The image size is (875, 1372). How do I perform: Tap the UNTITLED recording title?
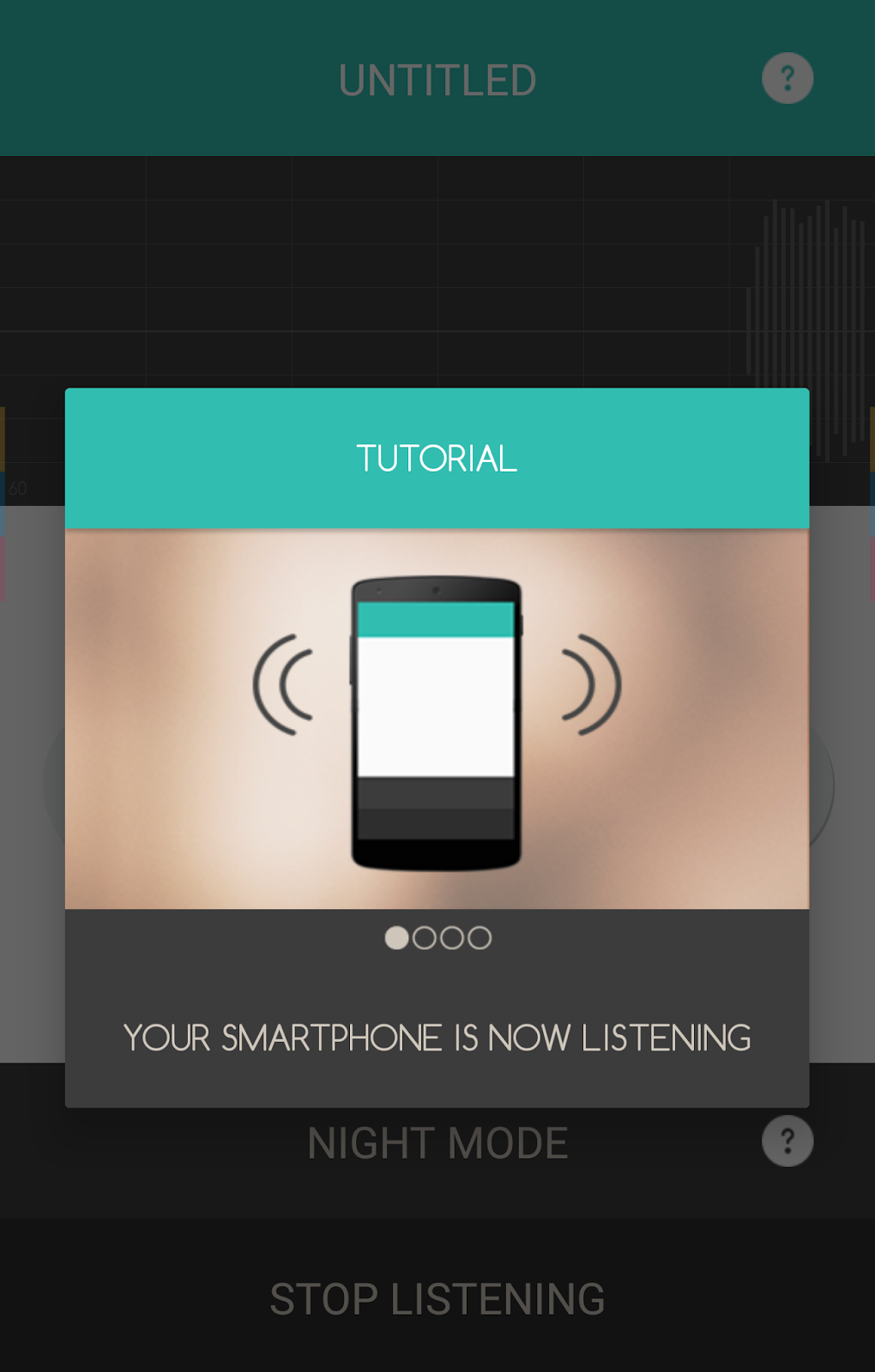(x=437, y=81)
